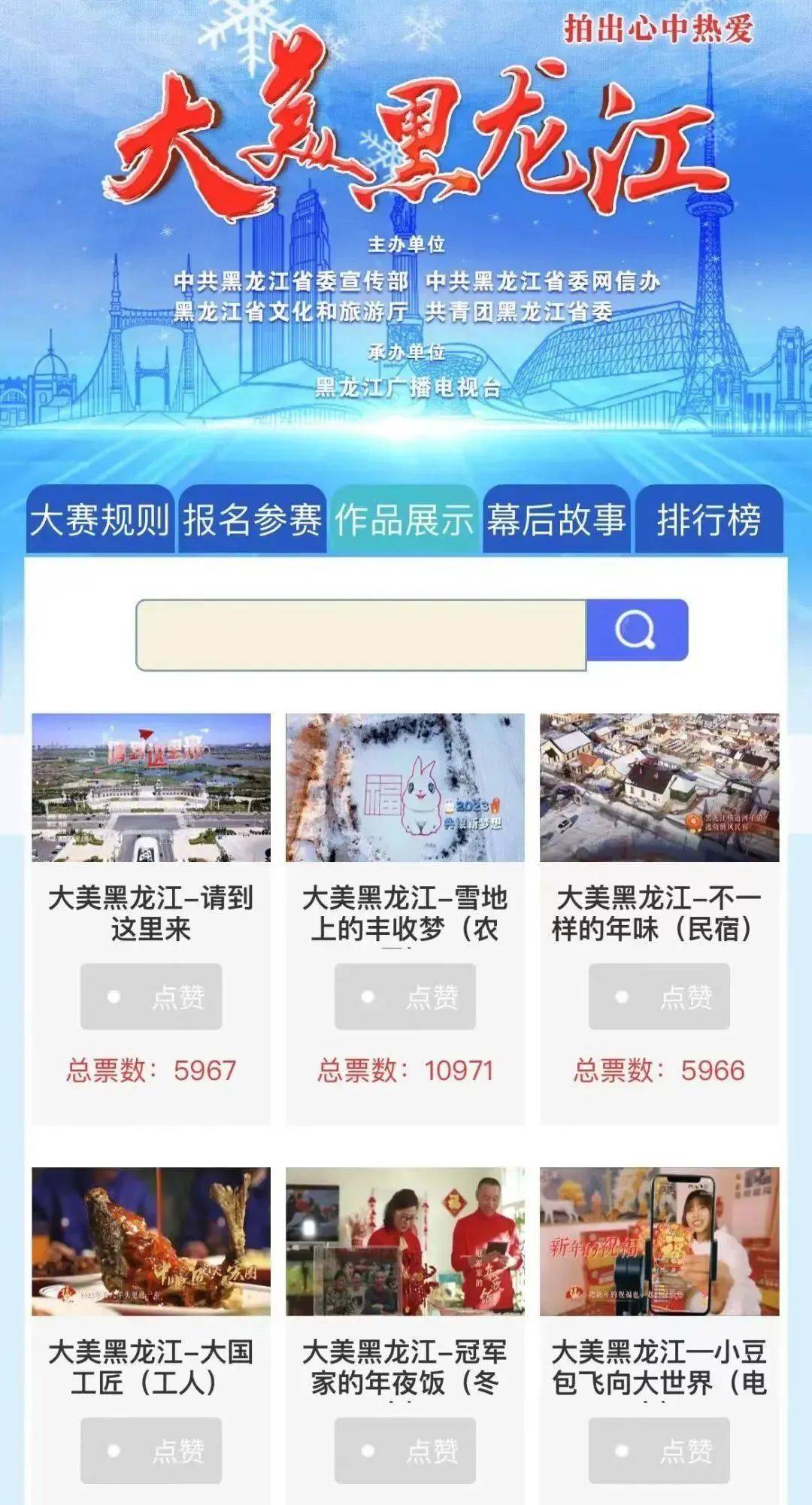Like the 请到这里来 entry with 点赞
This screenshot has width=812, height=1505.
click(x=151, y=997)
